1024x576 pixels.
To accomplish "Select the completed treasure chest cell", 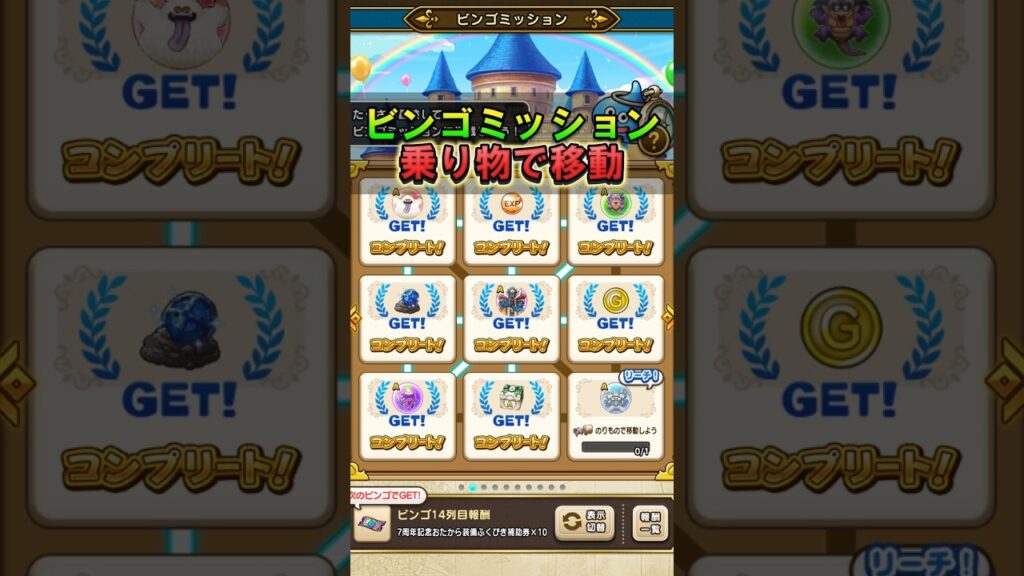I will [x=511, y=416].
